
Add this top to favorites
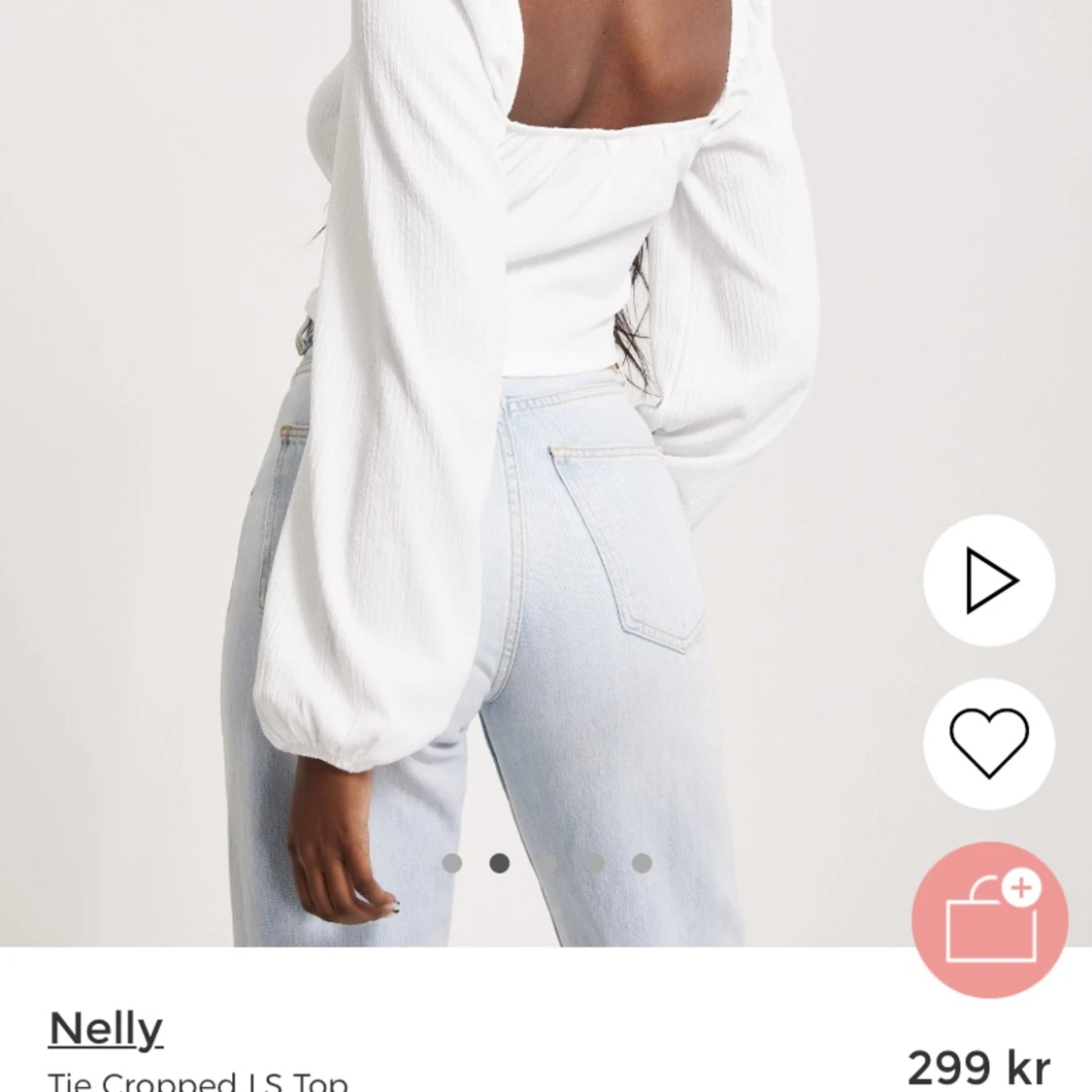click(988, 744)
